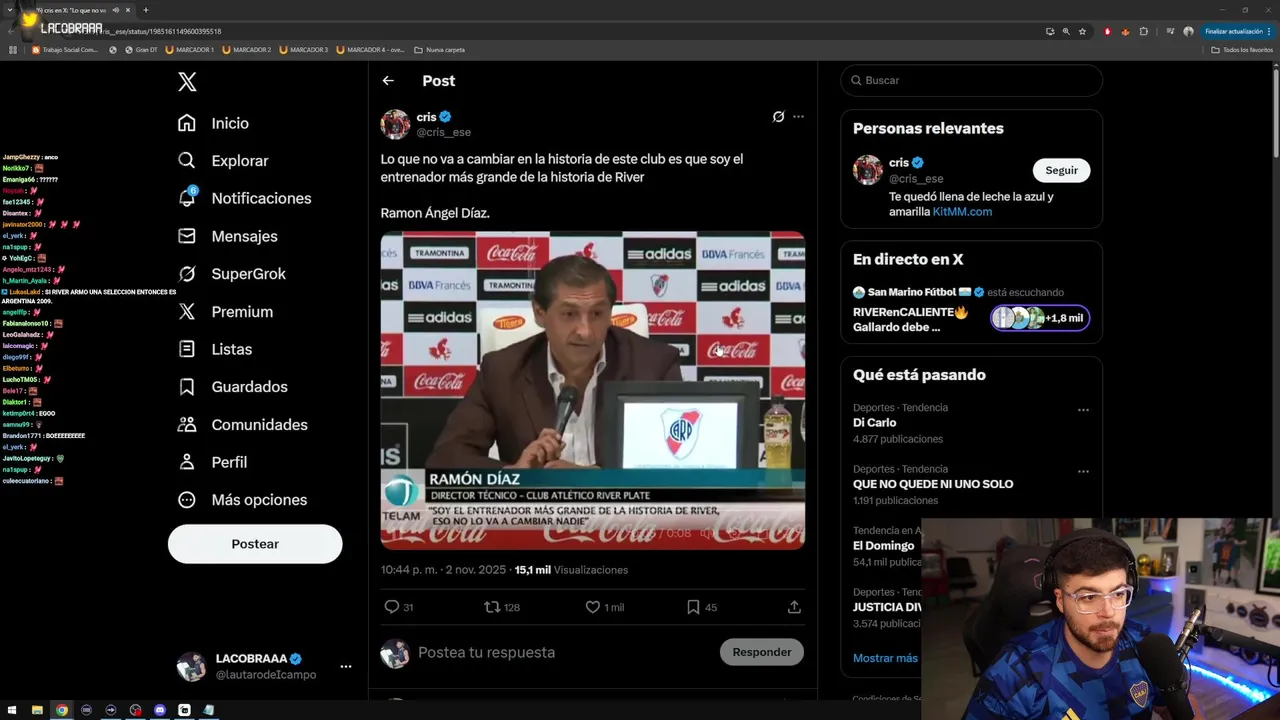This screenshot has height=720, width=1280.
Task: Bookmark the cris post
Action: 693,607
